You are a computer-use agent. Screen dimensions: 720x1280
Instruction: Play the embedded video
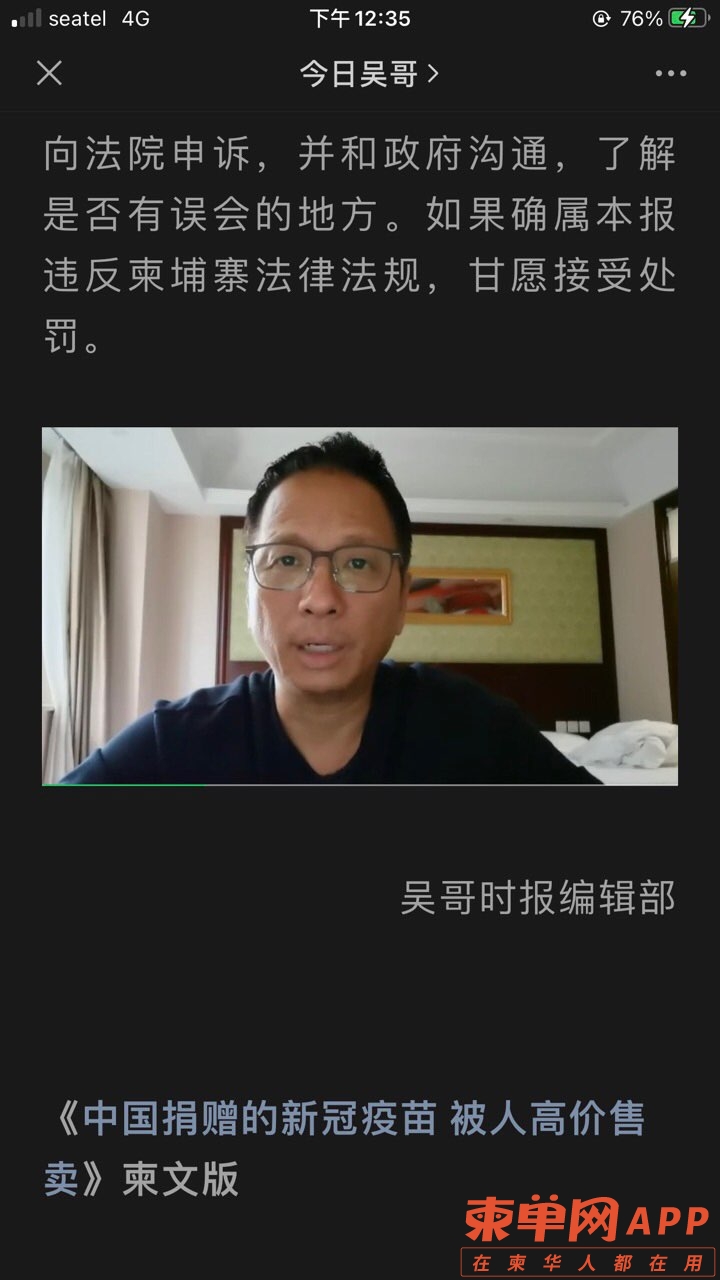pos(359,606)
